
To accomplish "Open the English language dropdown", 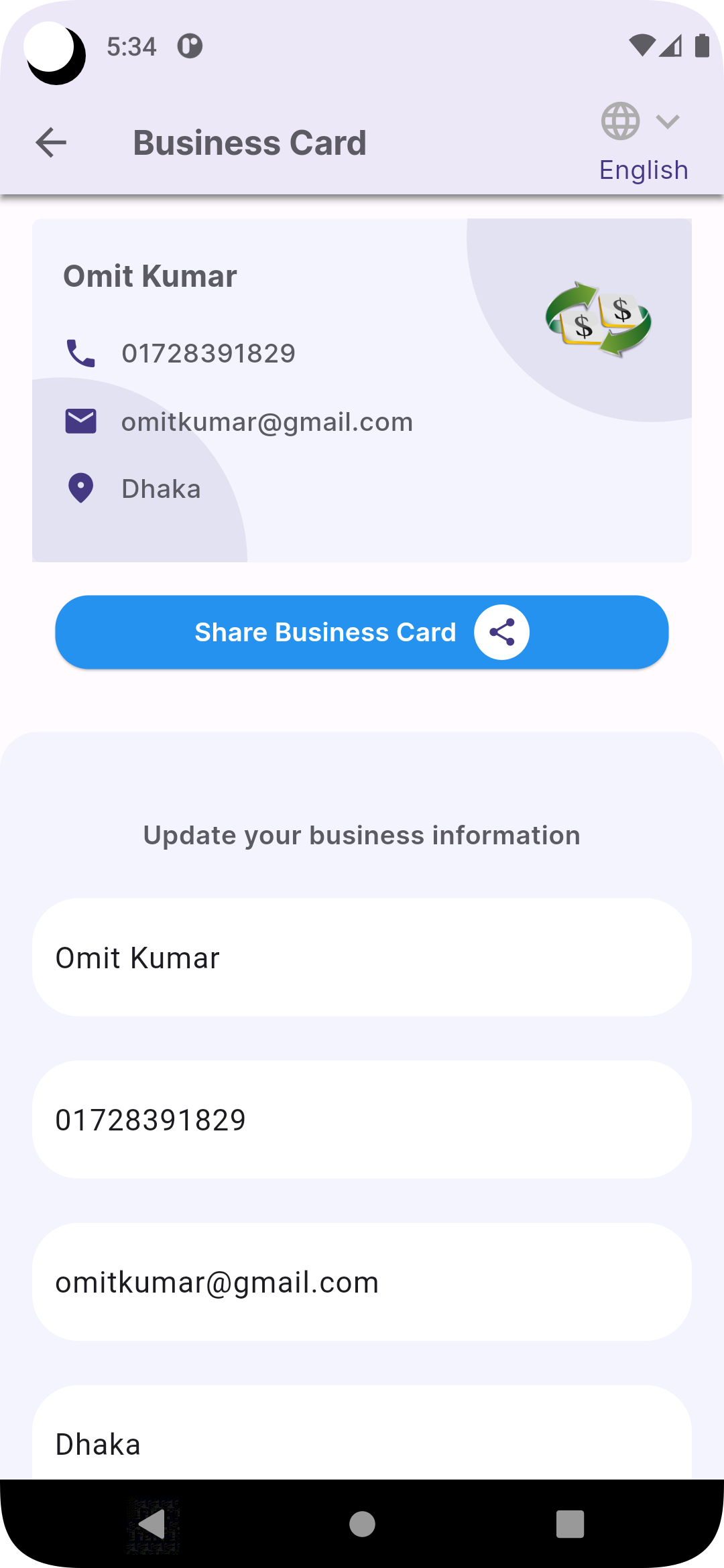I will (x=642, y=142).
